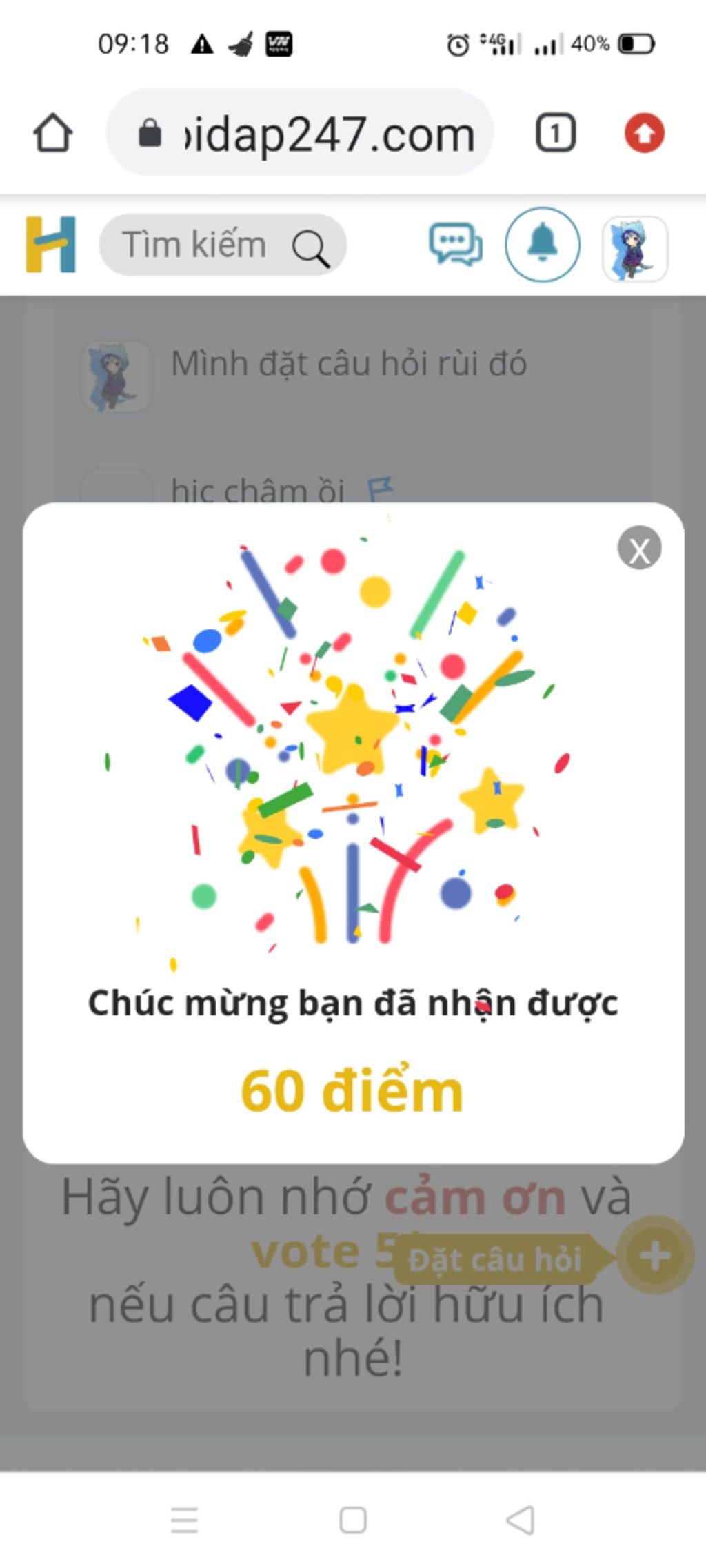Open the Hoidap247 logo homepage
The height and width of the screenshot is (1568, 706).
tap(50, 245)
